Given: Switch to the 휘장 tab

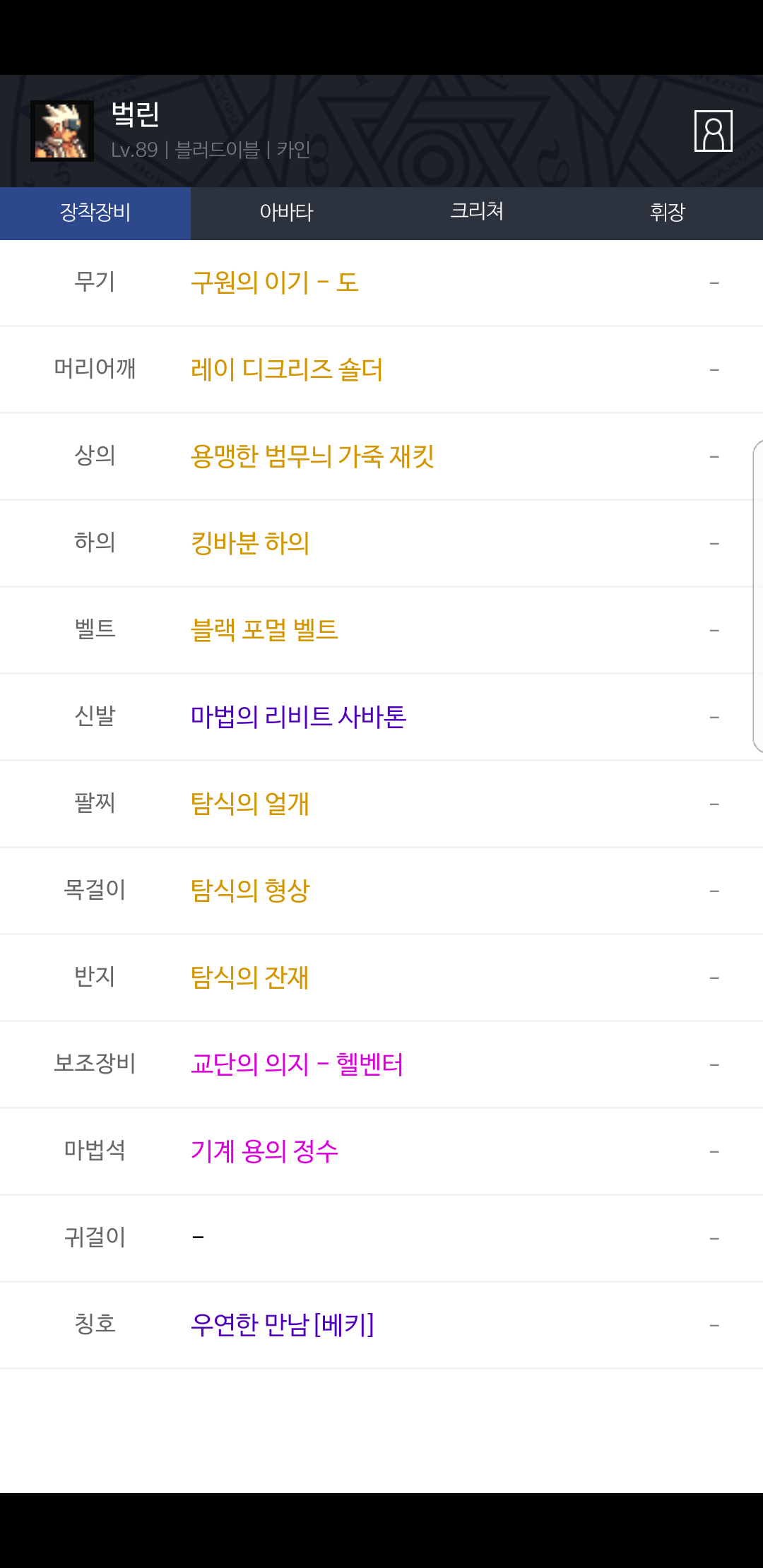Looking at the screenshot, I should pyautogui.click(x=668, y=213).
